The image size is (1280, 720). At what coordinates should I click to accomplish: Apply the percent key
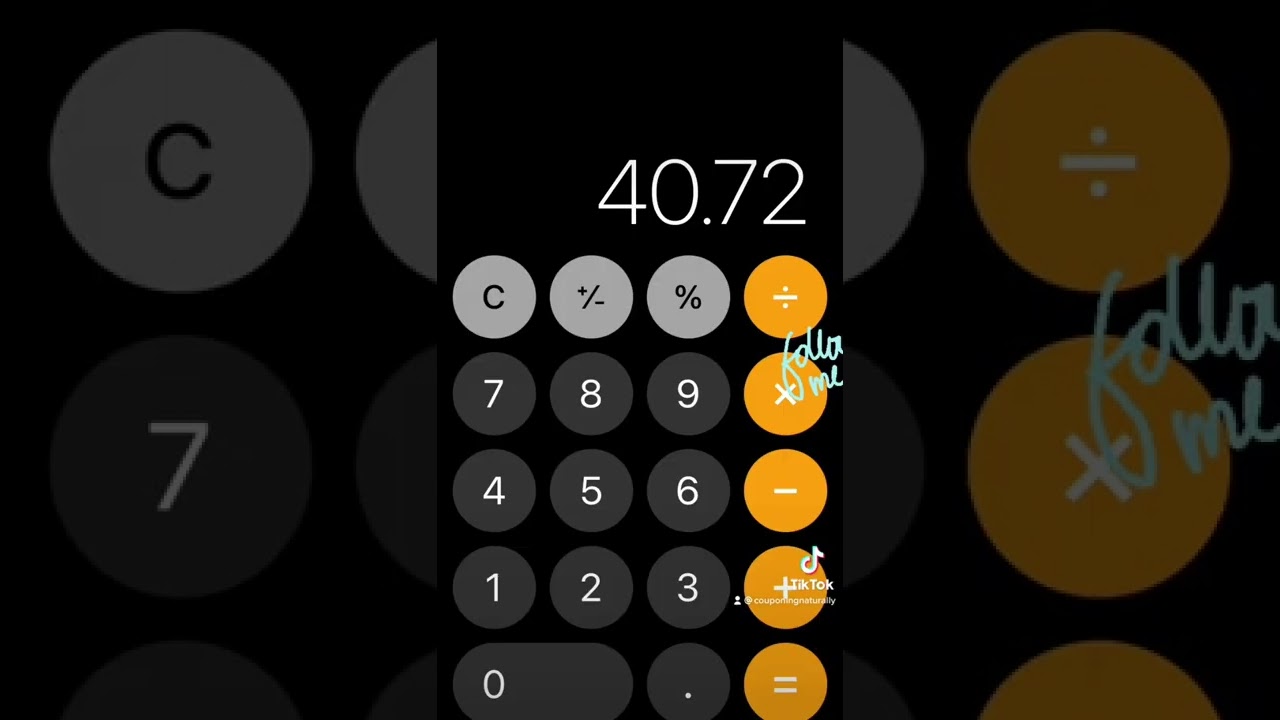[x=688, y=297]
